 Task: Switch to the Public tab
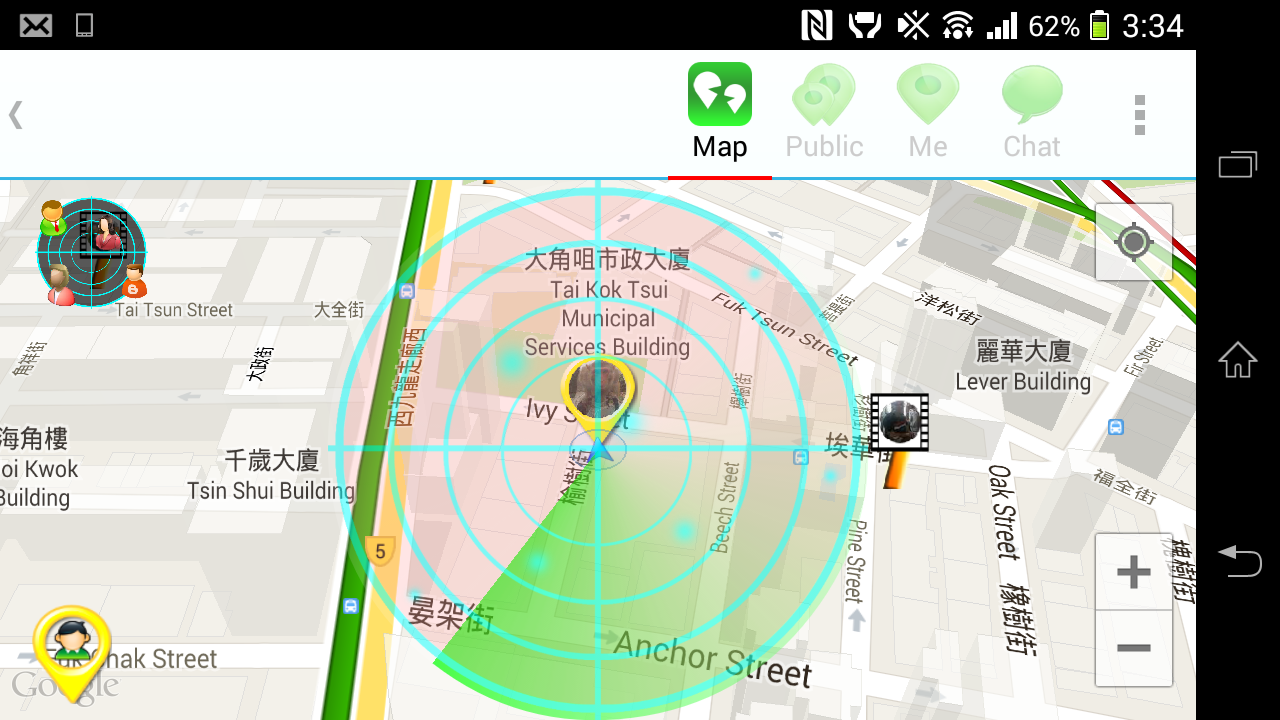click(x=824, y=112)
